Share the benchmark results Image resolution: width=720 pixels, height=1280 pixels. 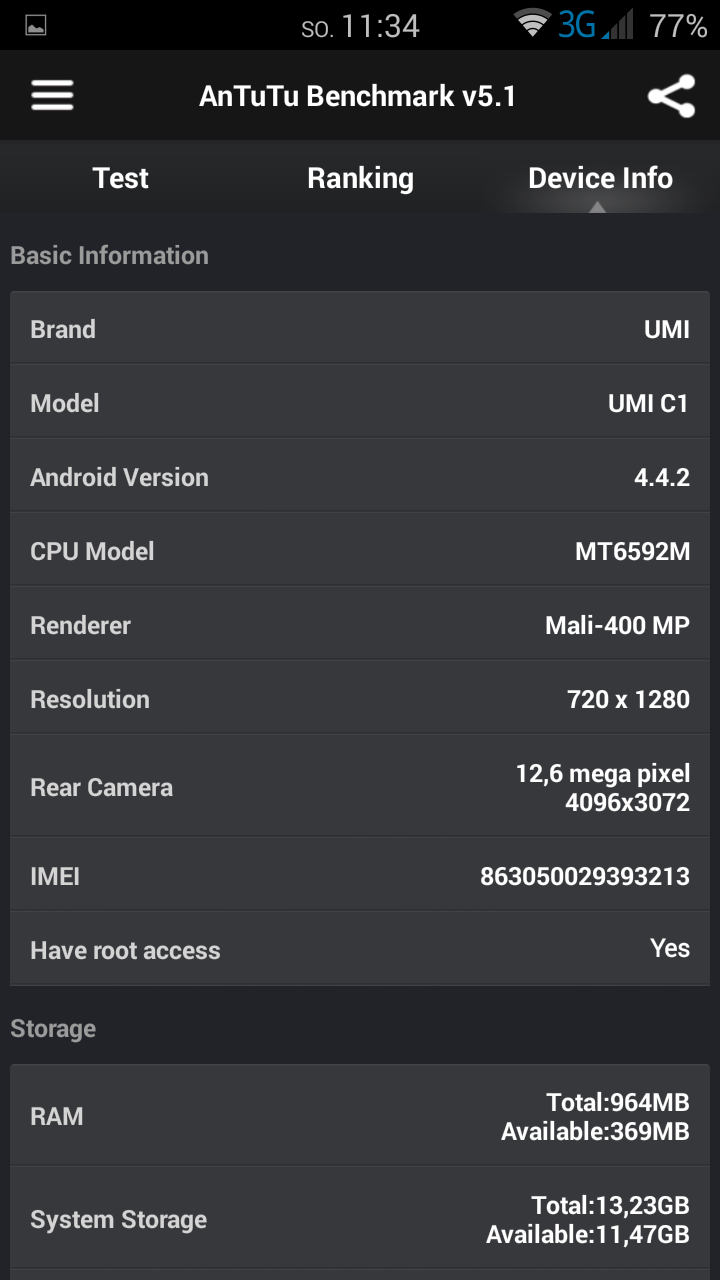671,96
